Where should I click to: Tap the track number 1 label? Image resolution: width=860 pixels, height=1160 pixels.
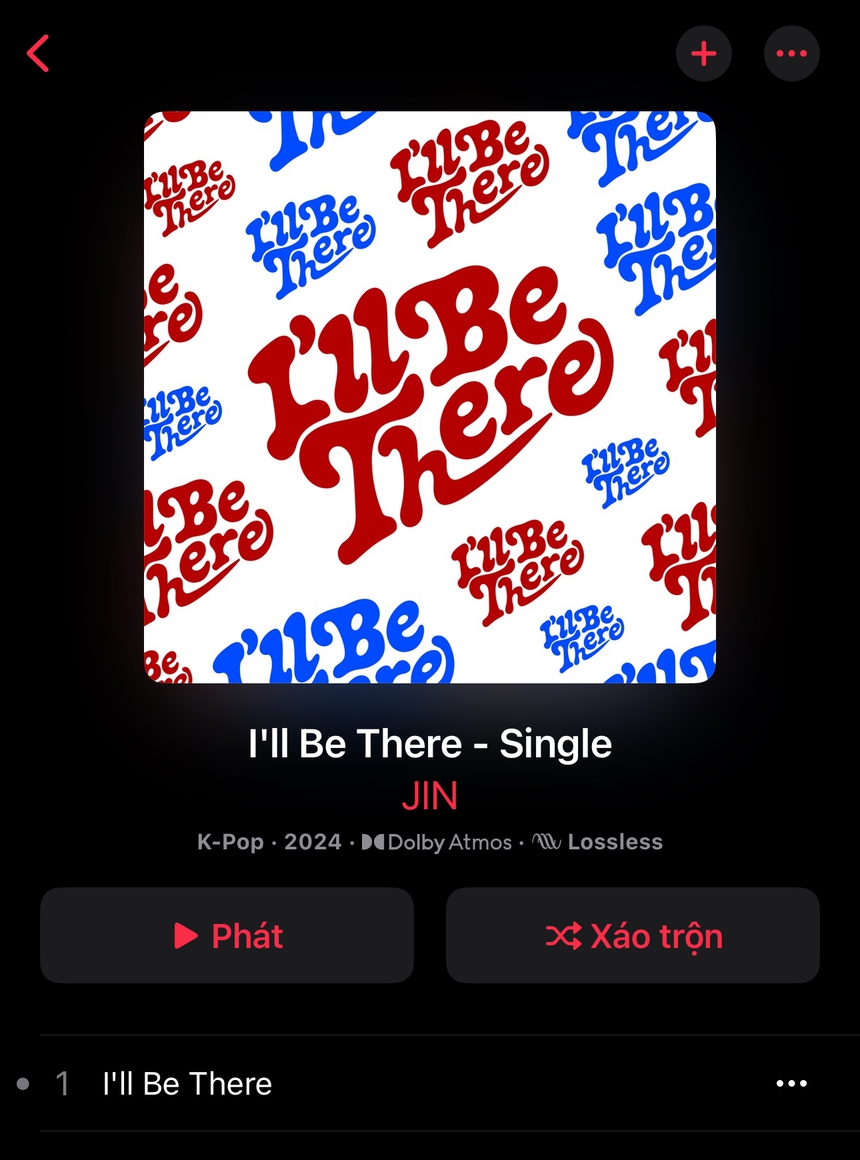pyautogui.click(x=63, y=1083)
